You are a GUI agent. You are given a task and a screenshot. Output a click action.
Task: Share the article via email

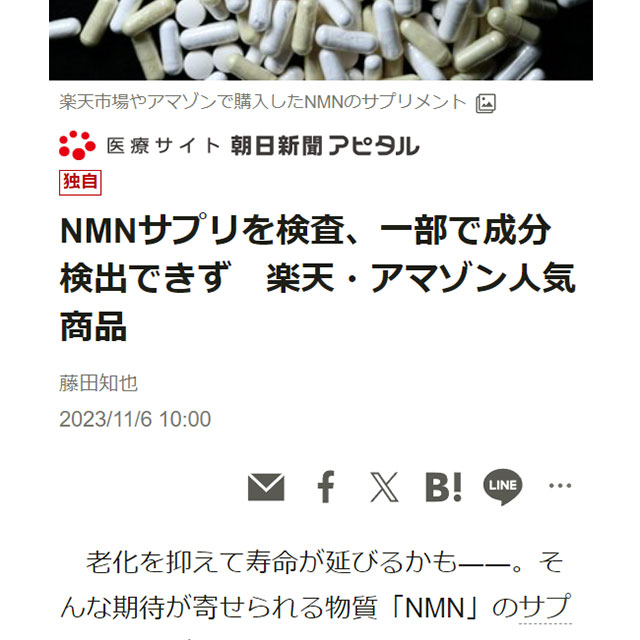tap(266, 487)
